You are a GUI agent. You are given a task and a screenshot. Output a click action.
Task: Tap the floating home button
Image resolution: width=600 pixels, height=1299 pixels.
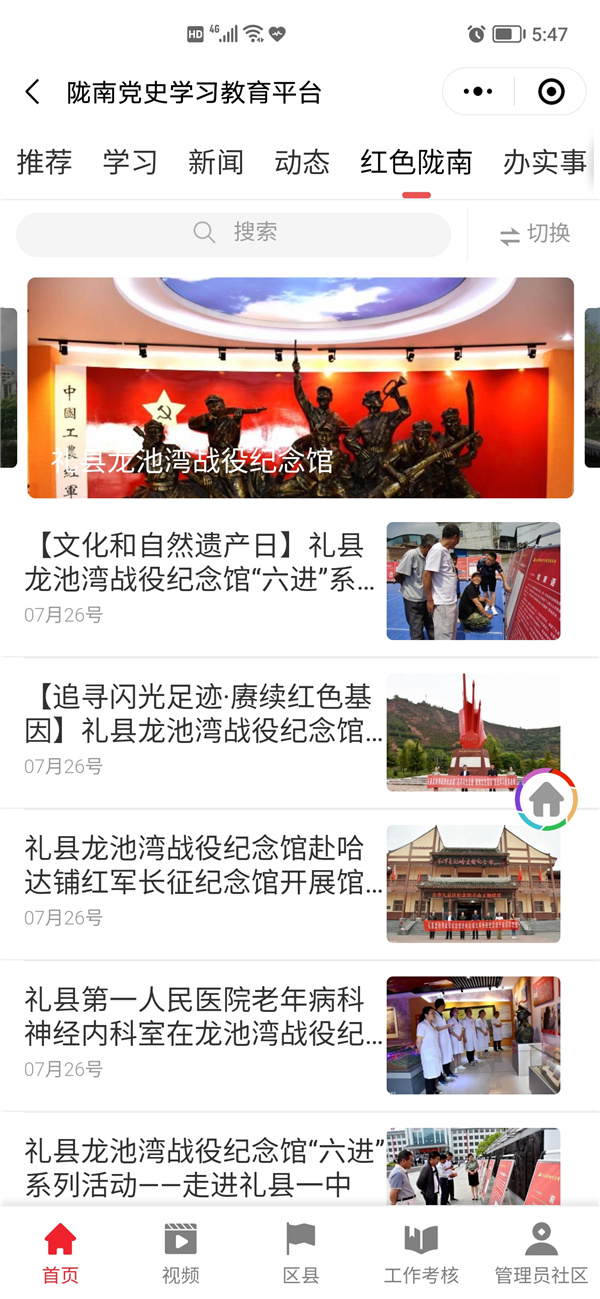coord(546,799)
